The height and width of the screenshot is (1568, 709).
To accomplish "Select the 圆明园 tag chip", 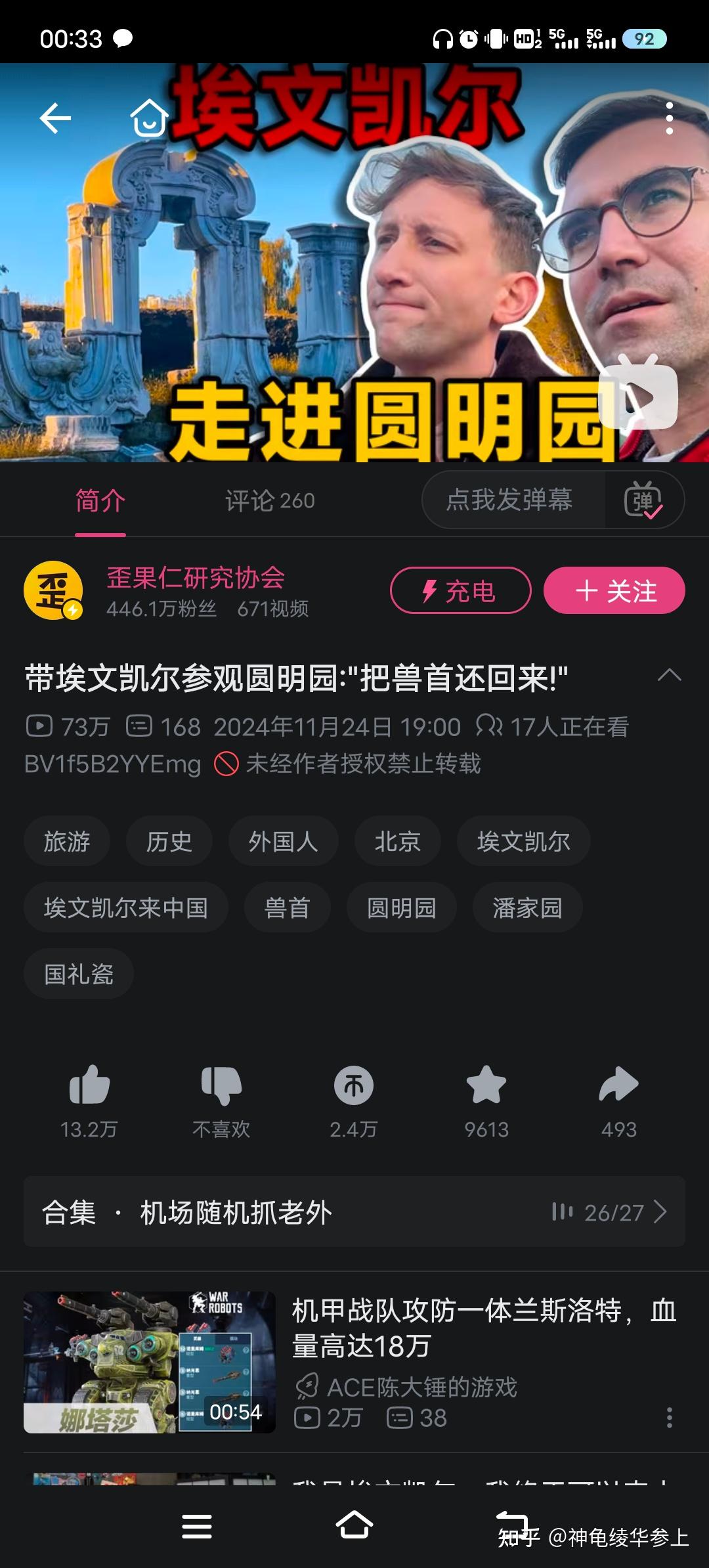I will click(x=401, y=907).
